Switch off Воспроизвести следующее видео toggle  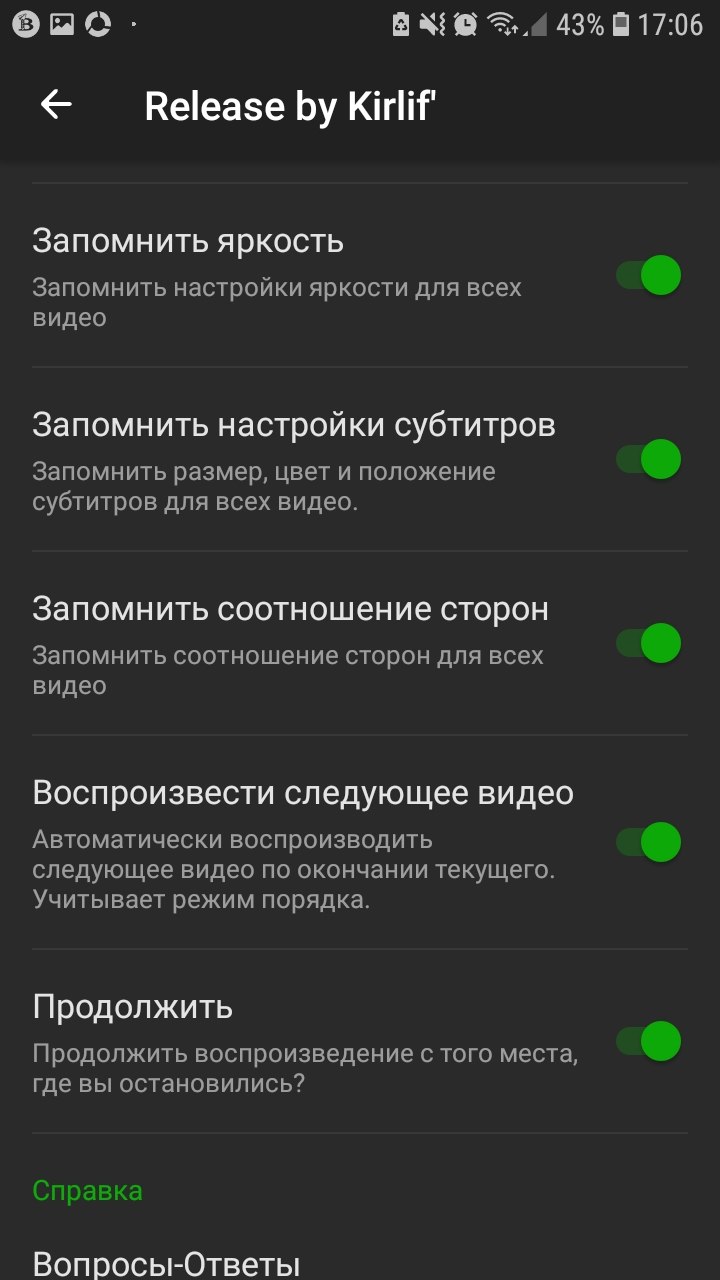click(648, 841)
